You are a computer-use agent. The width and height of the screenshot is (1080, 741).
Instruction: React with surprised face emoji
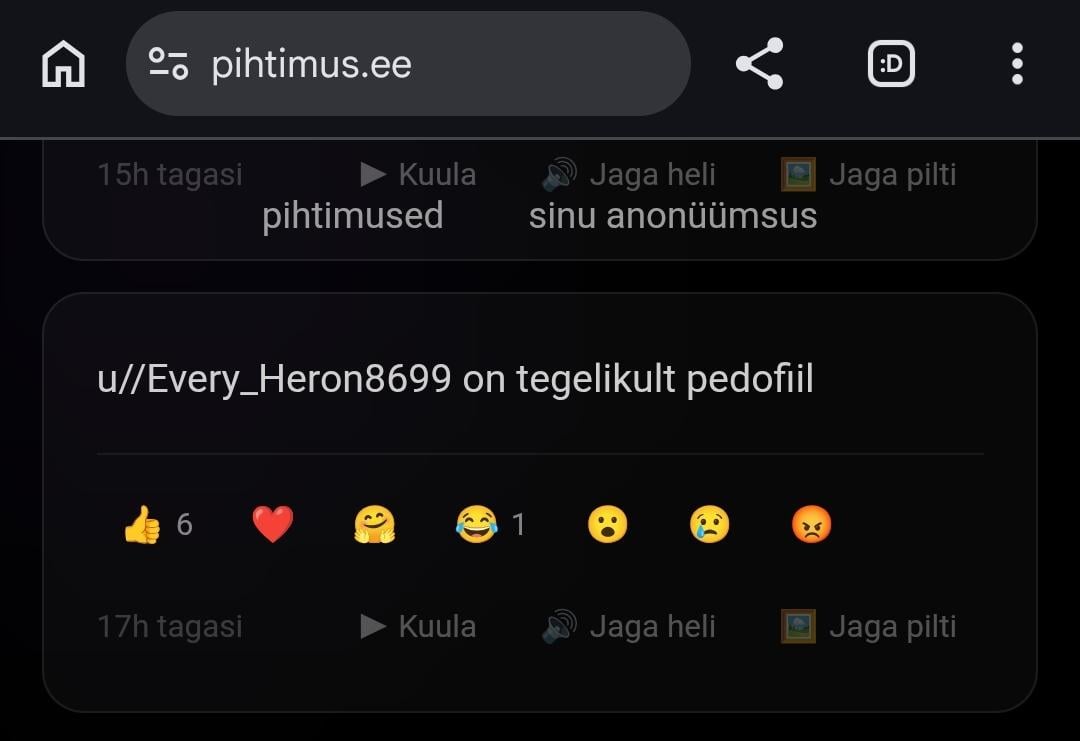coord(607,524)
